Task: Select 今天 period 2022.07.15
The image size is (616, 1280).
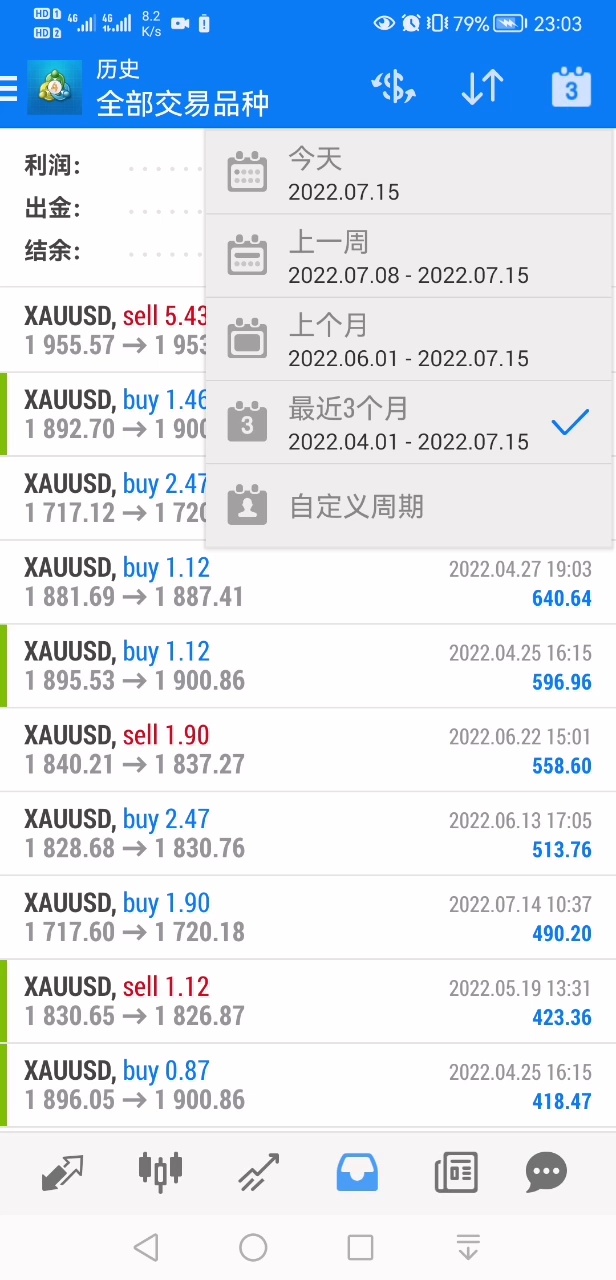Action: click(x=409, y=173)
